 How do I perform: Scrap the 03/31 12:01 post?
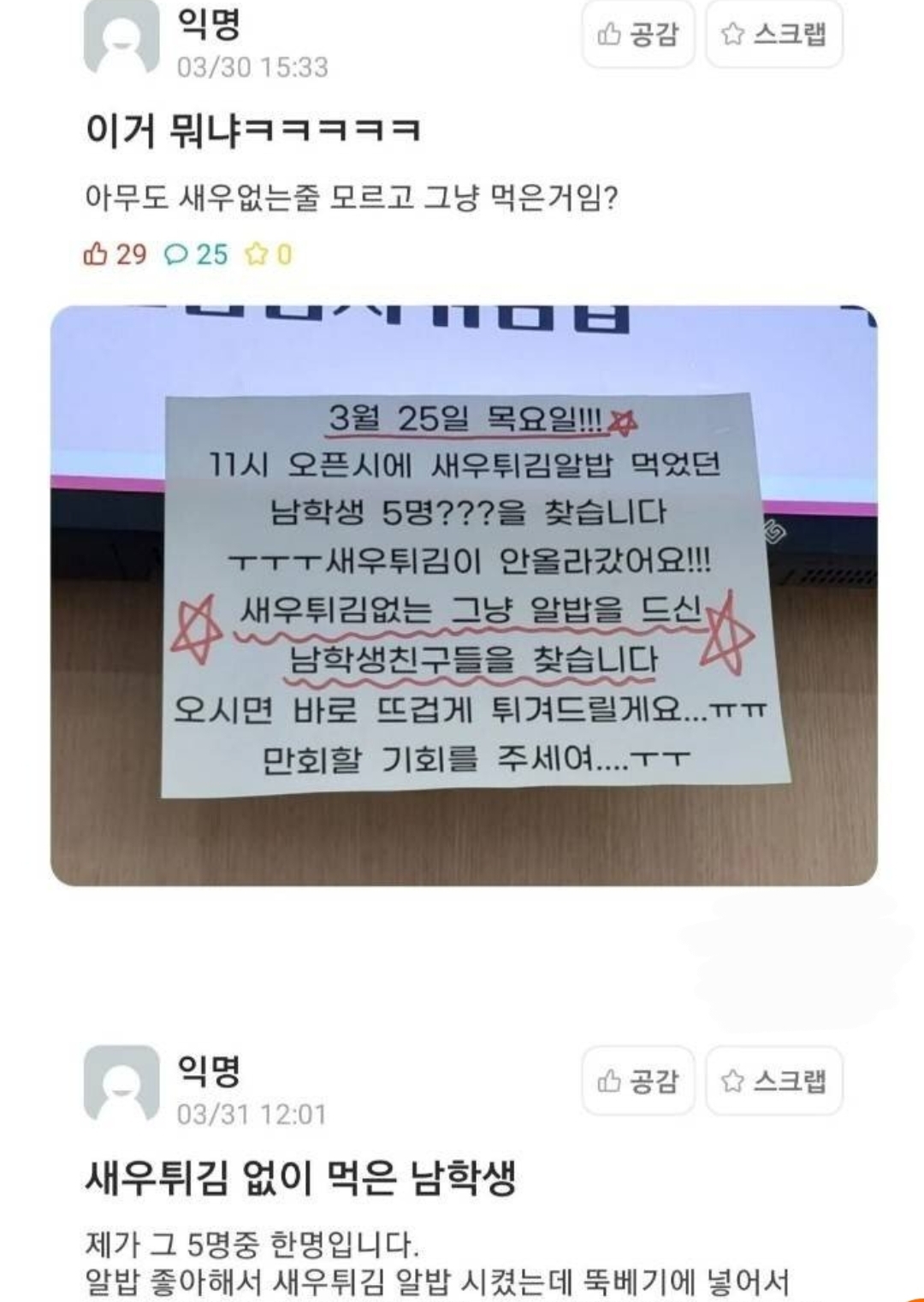tap(773, 1080)
